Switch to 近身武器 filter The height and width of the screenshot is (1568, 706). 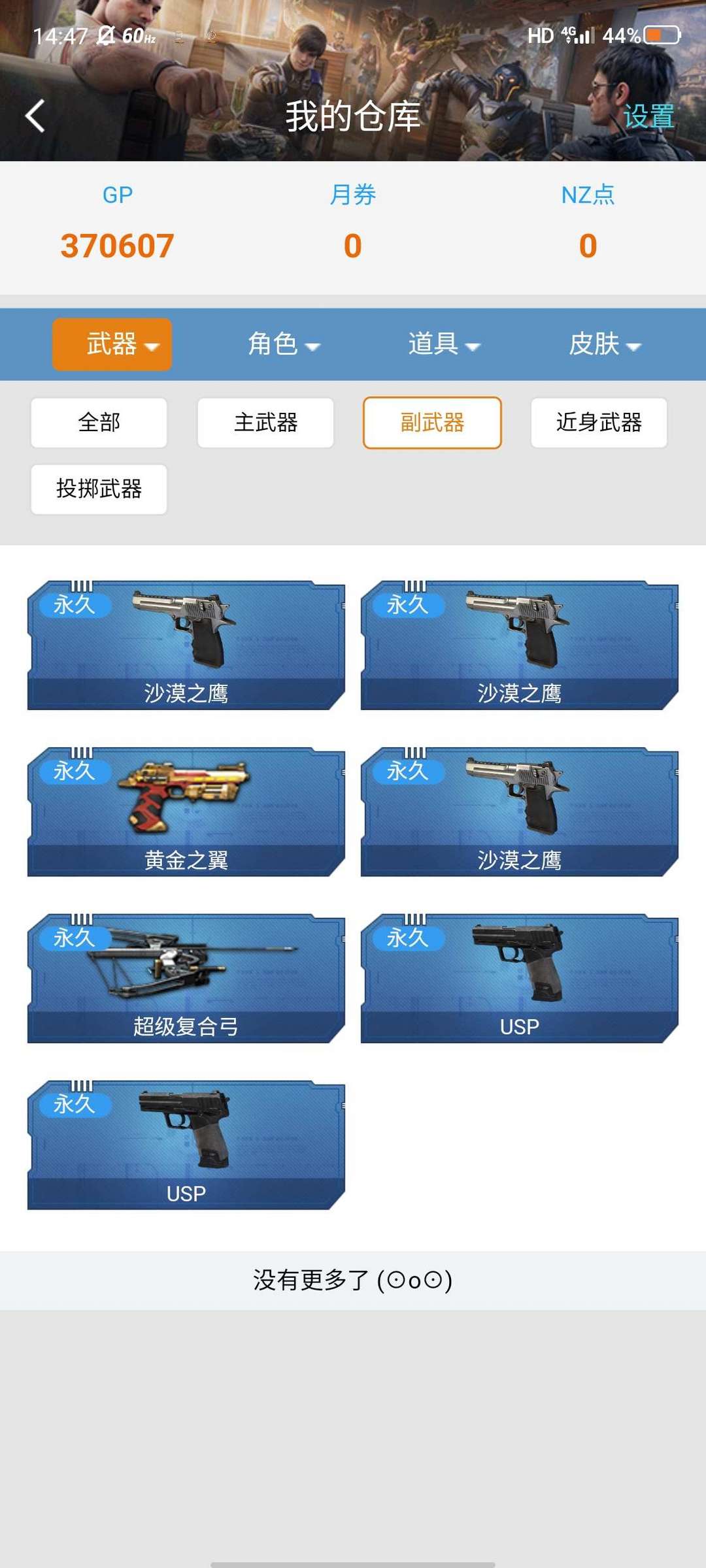pyautogui.click(x=599, y=423)
